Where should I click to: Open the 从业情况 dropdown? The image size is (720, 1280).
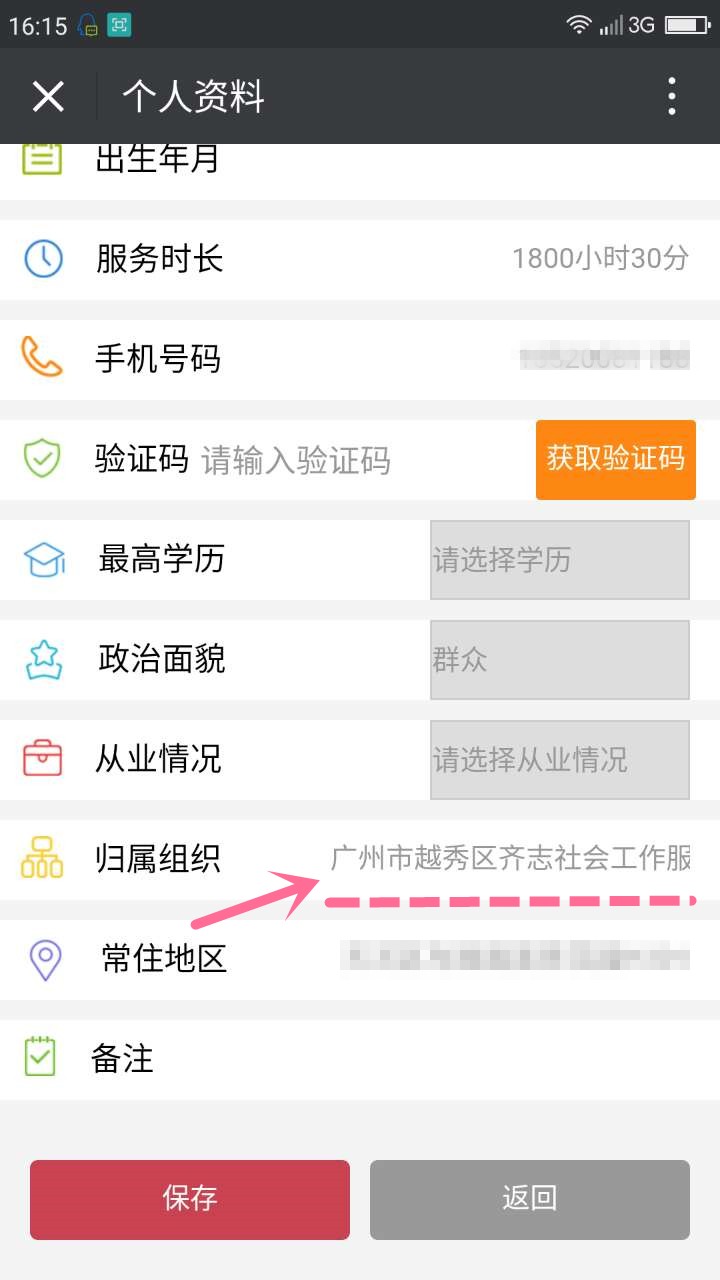click(559, 759)
